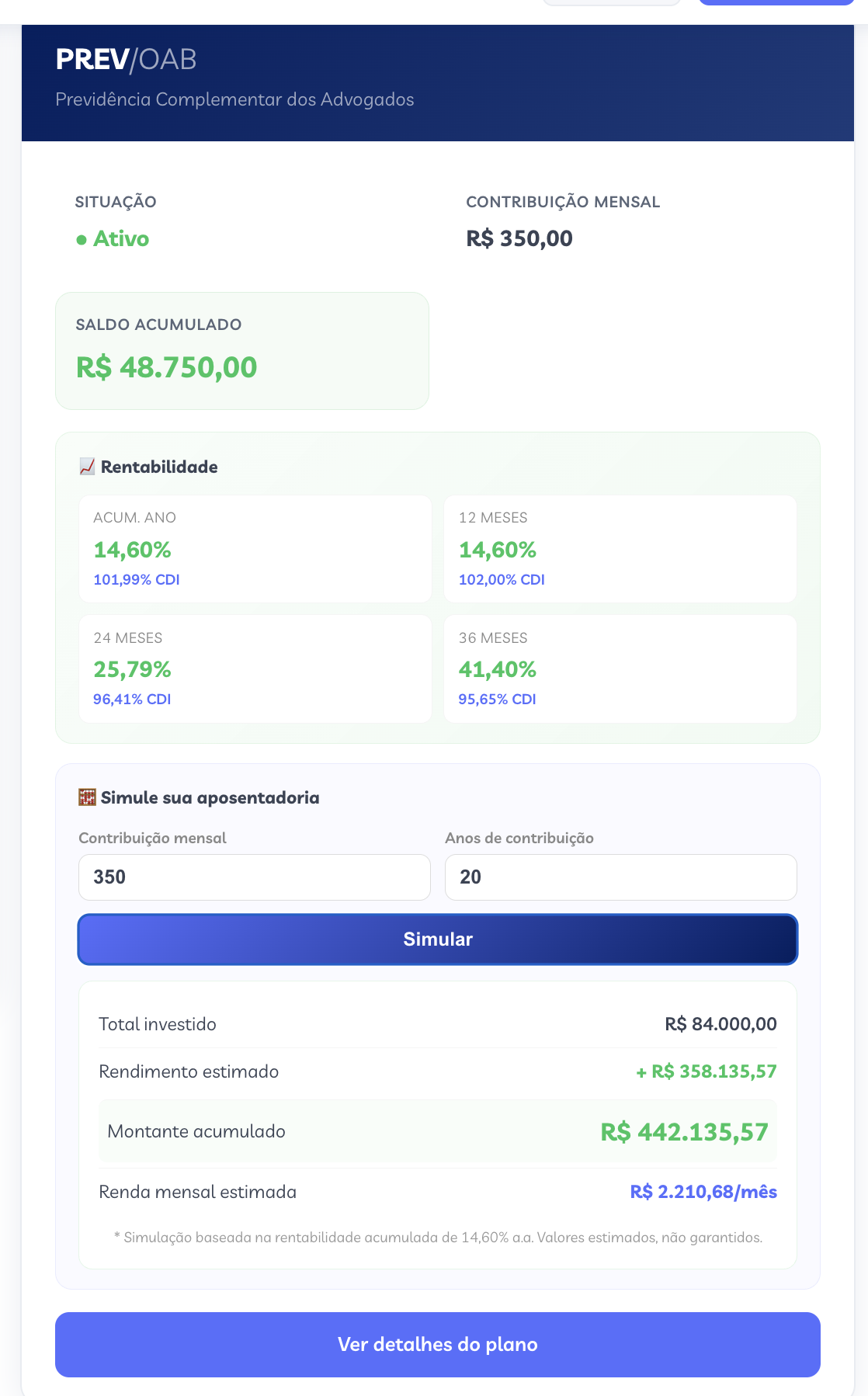Click the Montante acumulado result row

coord(437,1131)
